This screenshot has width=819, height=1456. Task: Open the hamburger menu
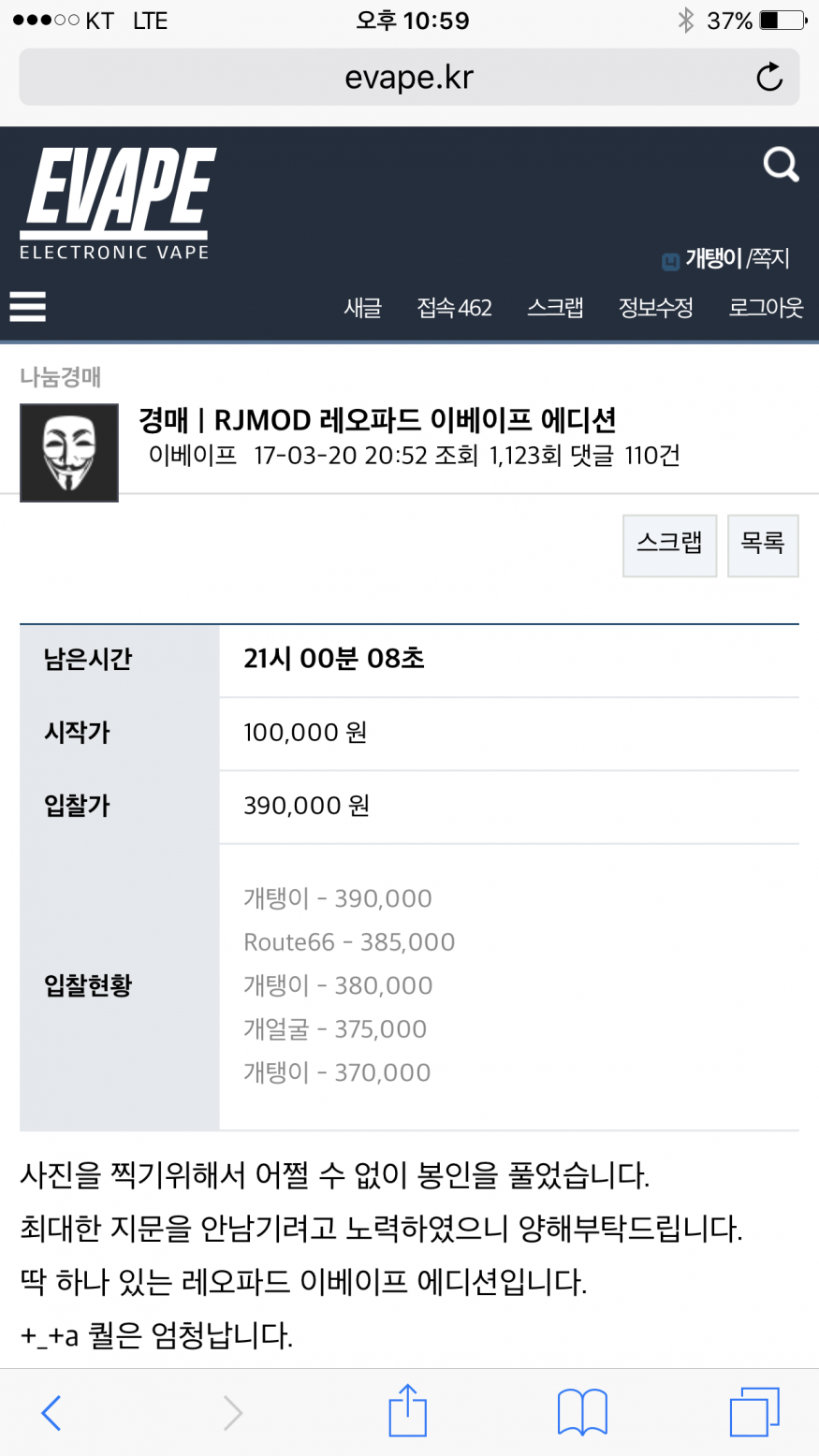[x=27, y=306]
